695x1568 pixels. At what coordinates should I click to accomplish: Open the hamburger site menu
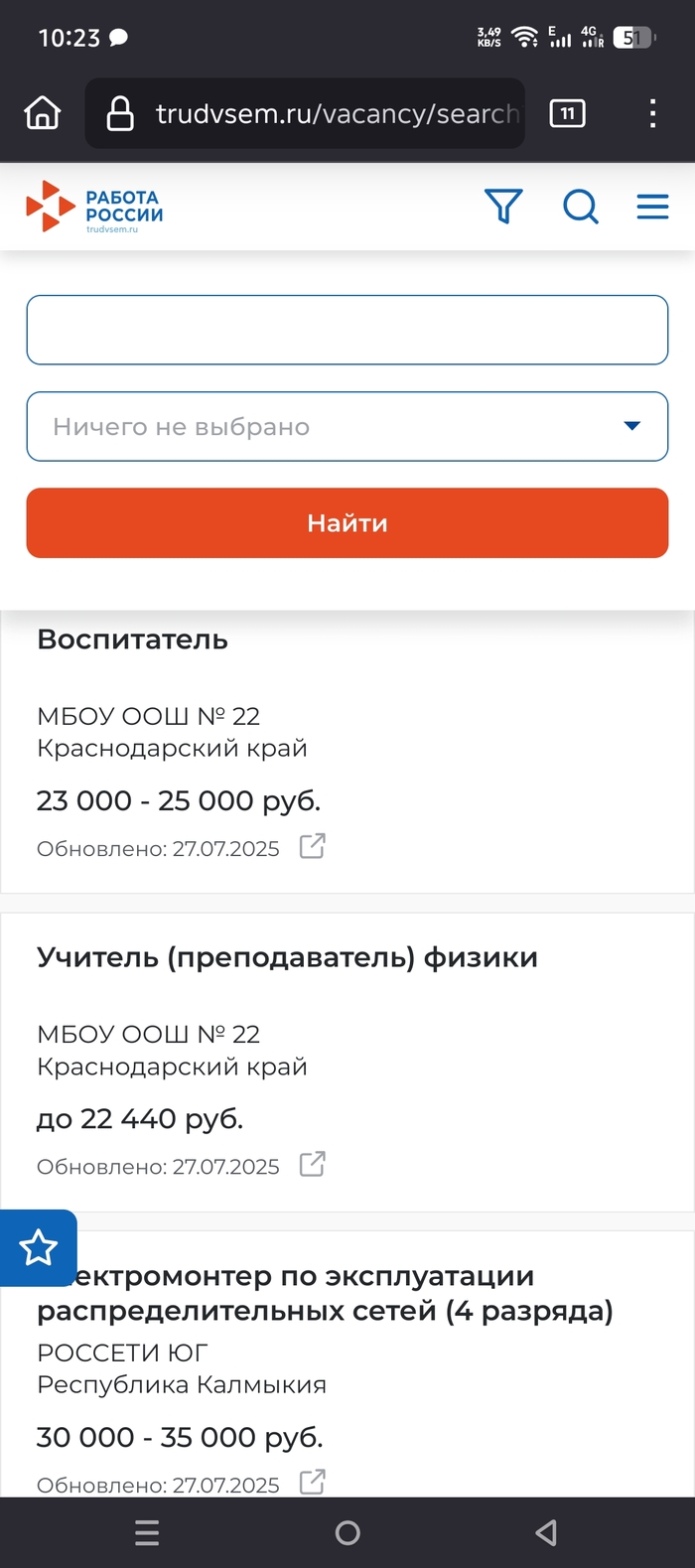652,207
